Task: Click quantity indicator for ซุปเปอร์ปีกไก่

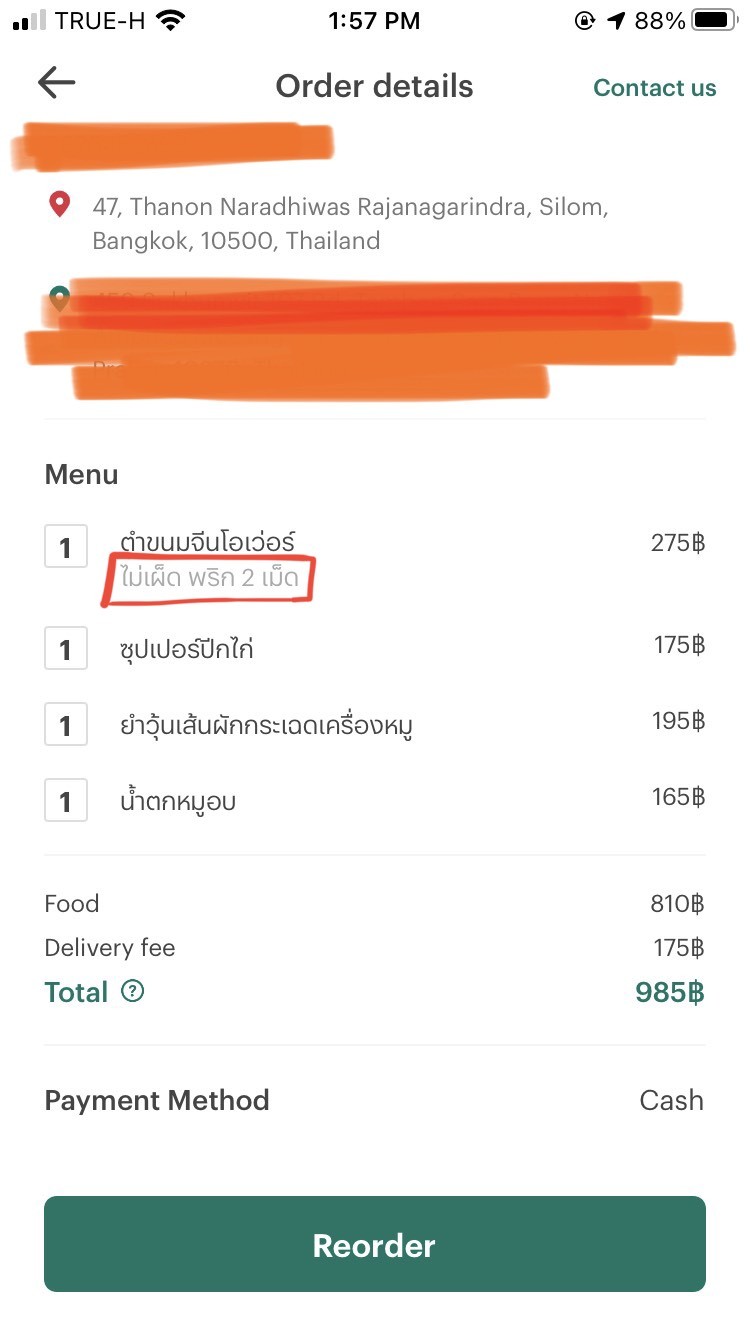Action: (66, 648)
